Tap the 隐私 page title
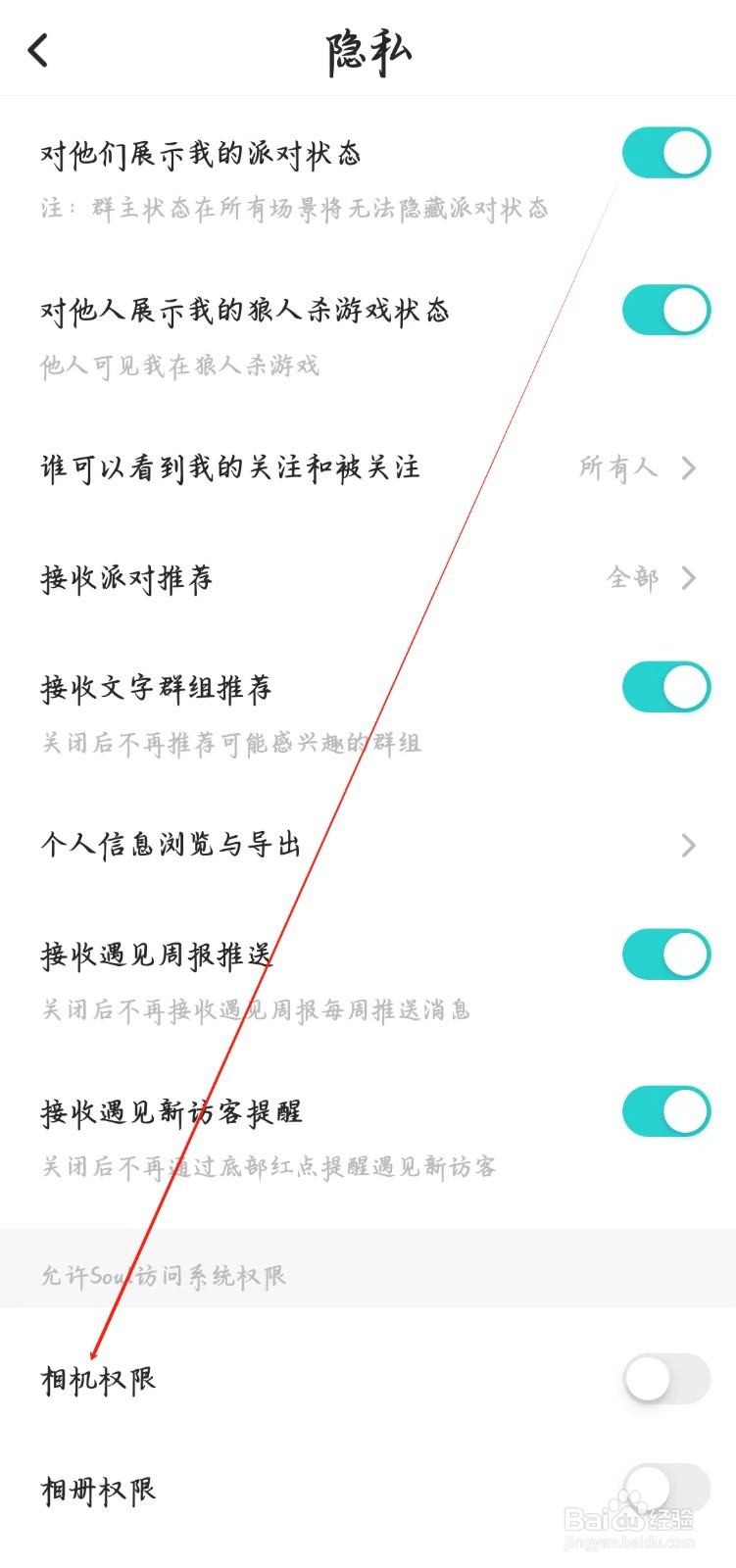 pos(368,51)
